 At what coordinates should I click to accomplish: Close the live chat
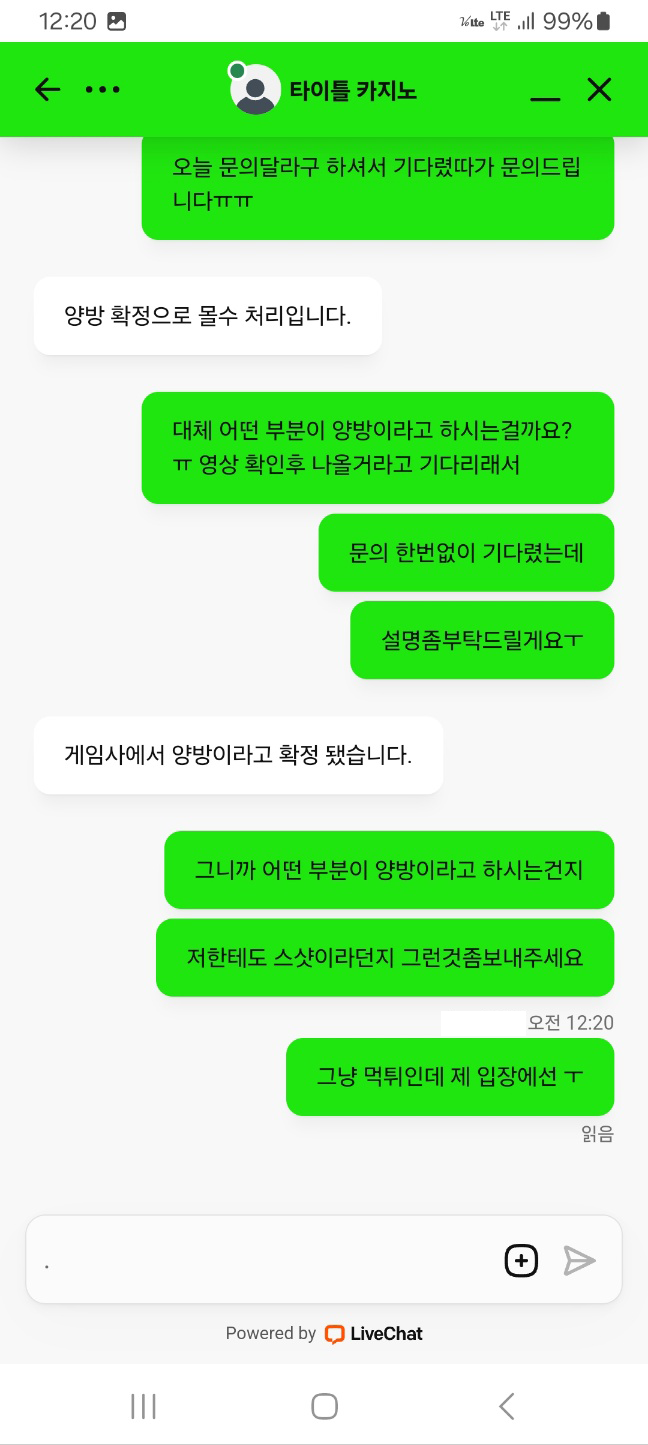[x=599, y=90]
